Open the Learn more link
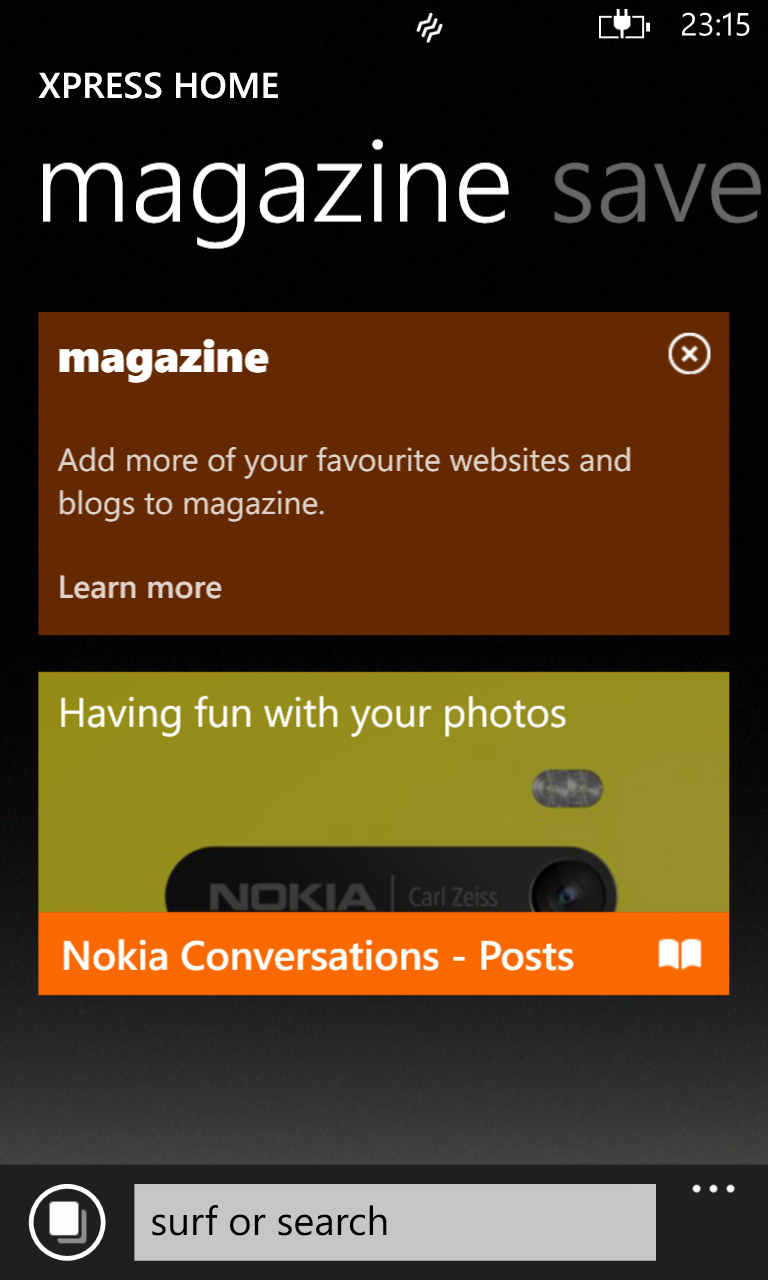Screen dimensions: 768x1280 click(140, 587)
